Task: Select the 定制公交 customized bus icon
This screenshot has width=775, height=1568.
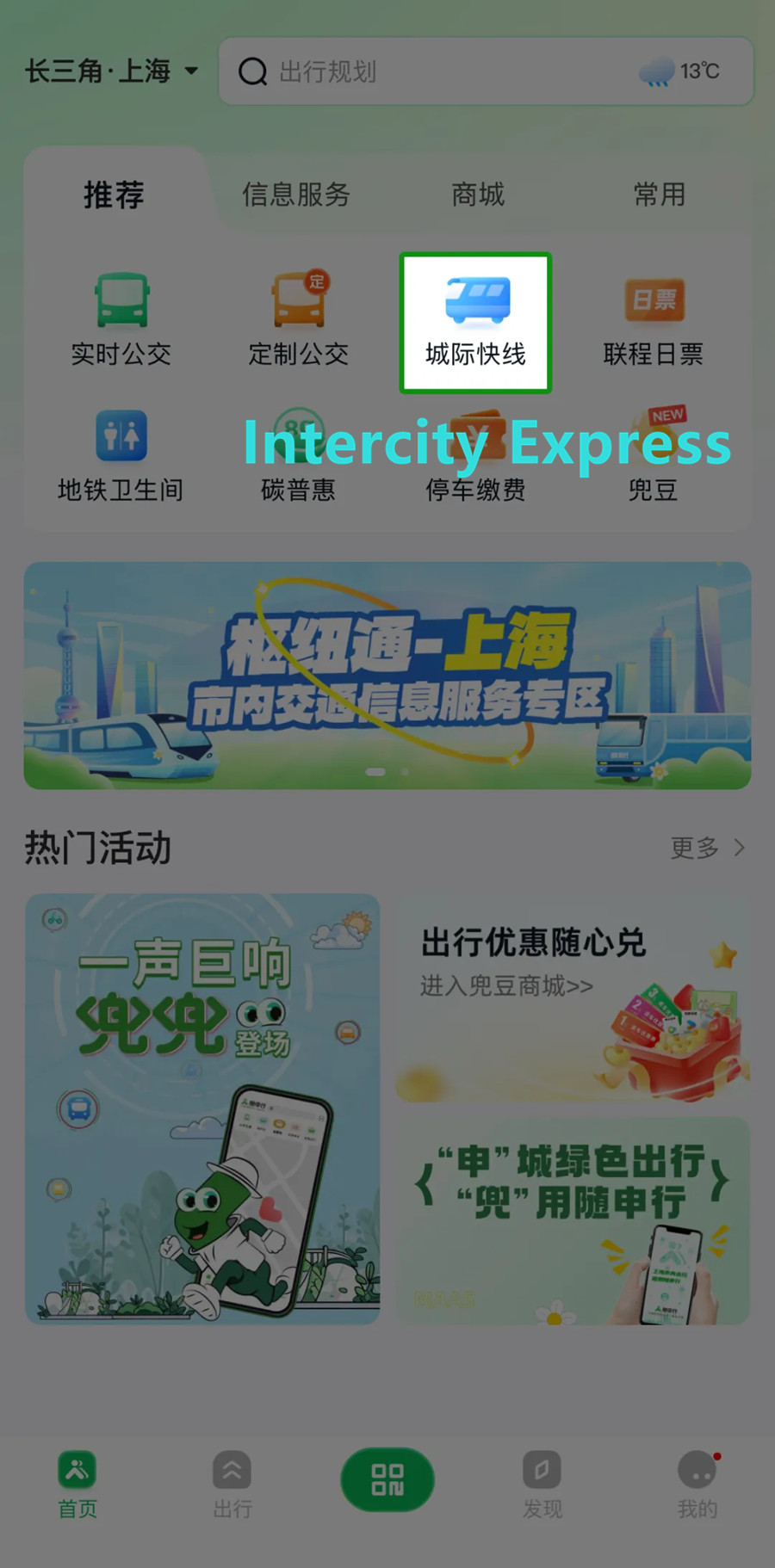Action: (298, 318)
